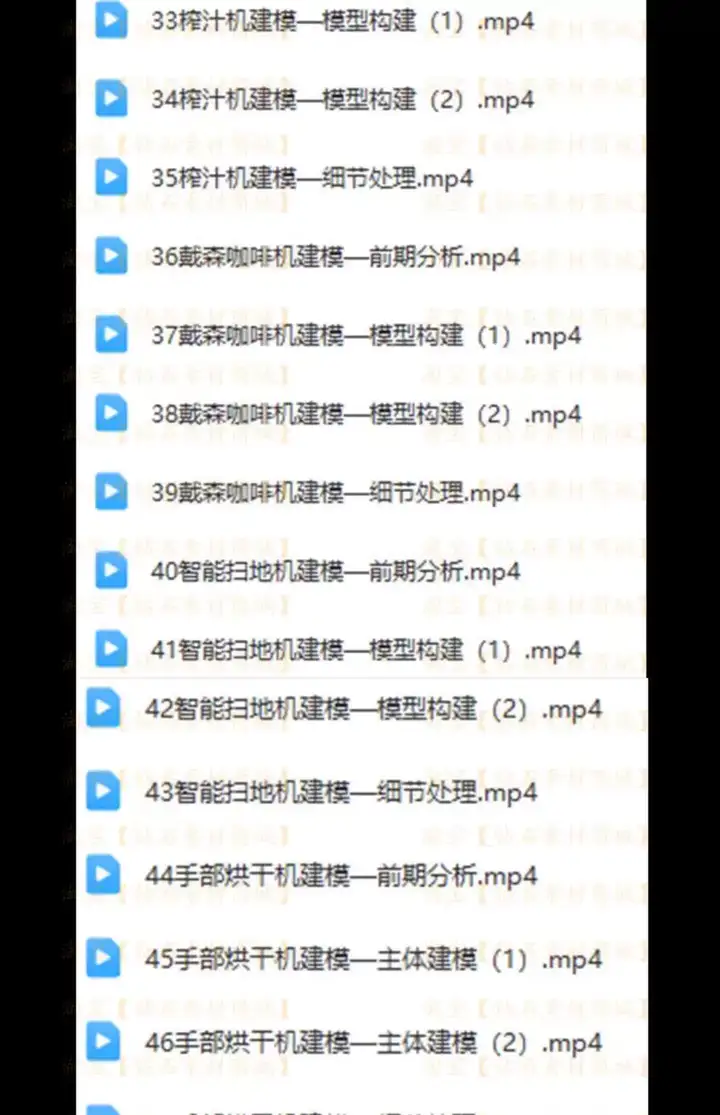720x1115 pixels.
Task: Click the video icon for 40智能扫地机建模—前期分析
Action: click(x=110, y=571)
